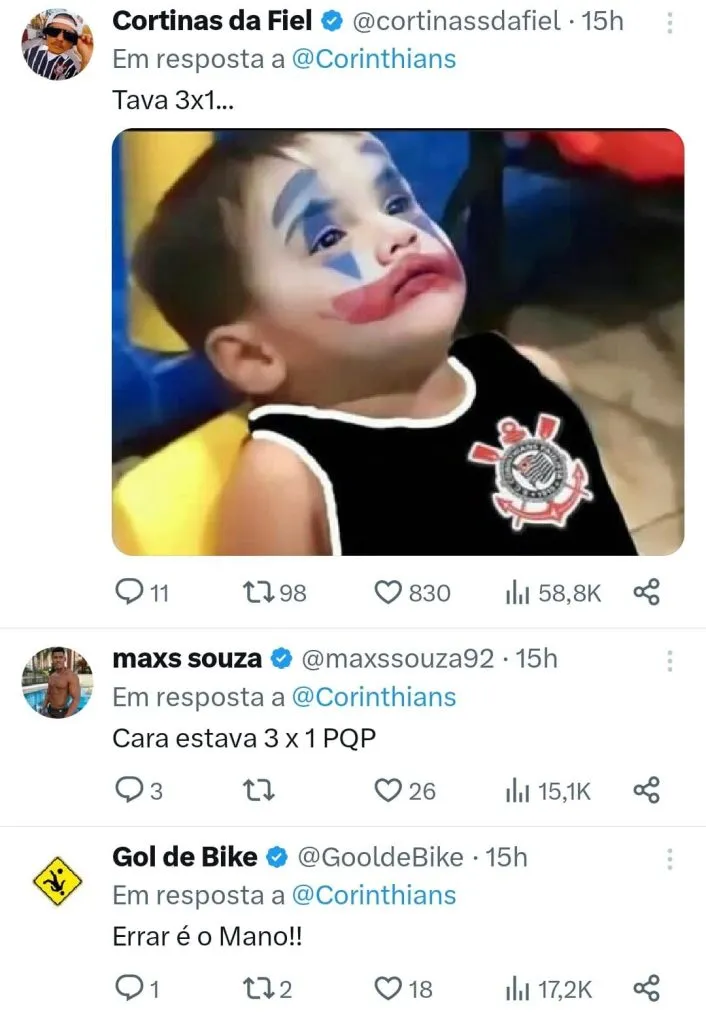Open maxs souza's profile avatar
The height and width of the screenshot is (1024, 706).
click(57, 682)
